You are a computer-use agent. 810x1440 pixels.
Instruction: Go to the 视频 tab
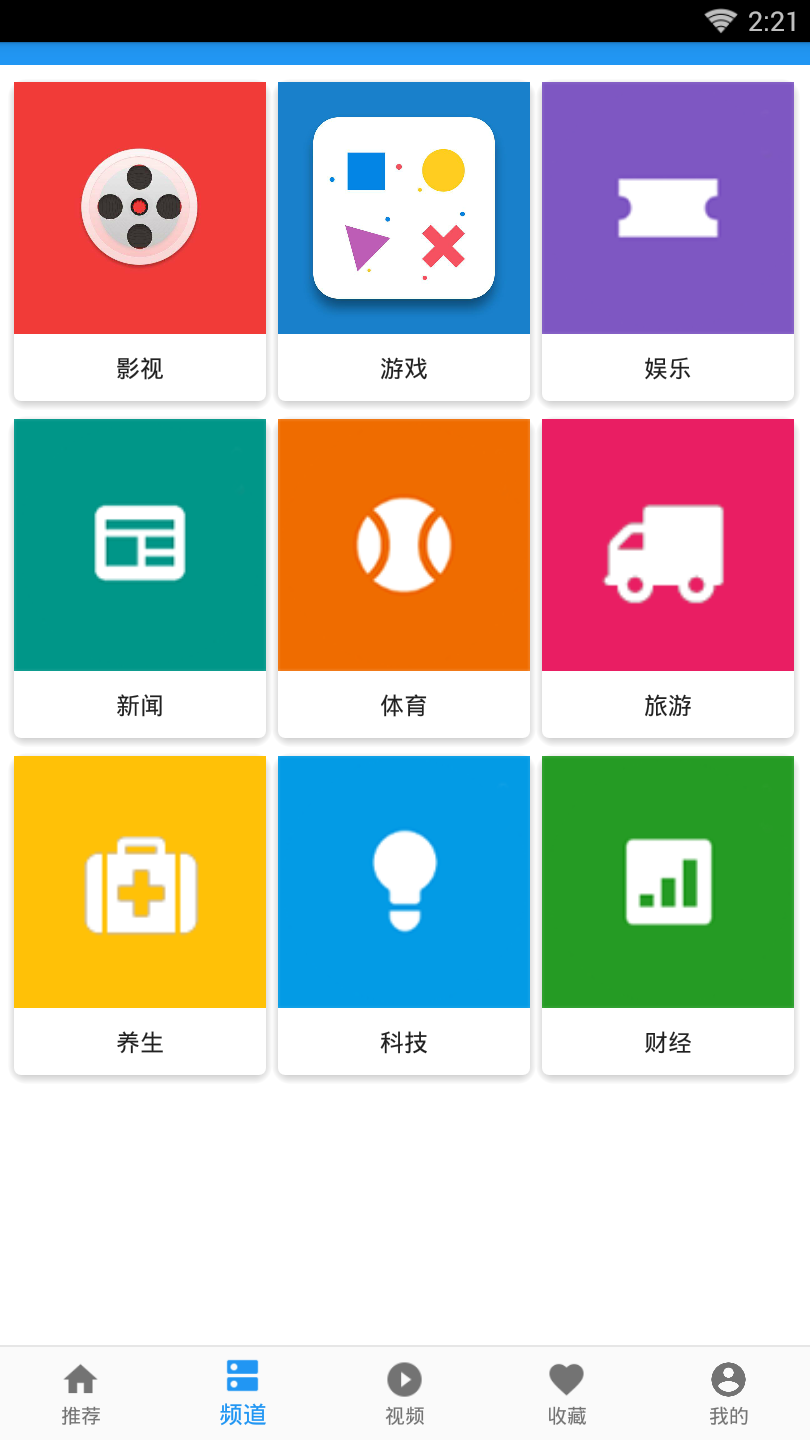click(x=405, y=1394)
